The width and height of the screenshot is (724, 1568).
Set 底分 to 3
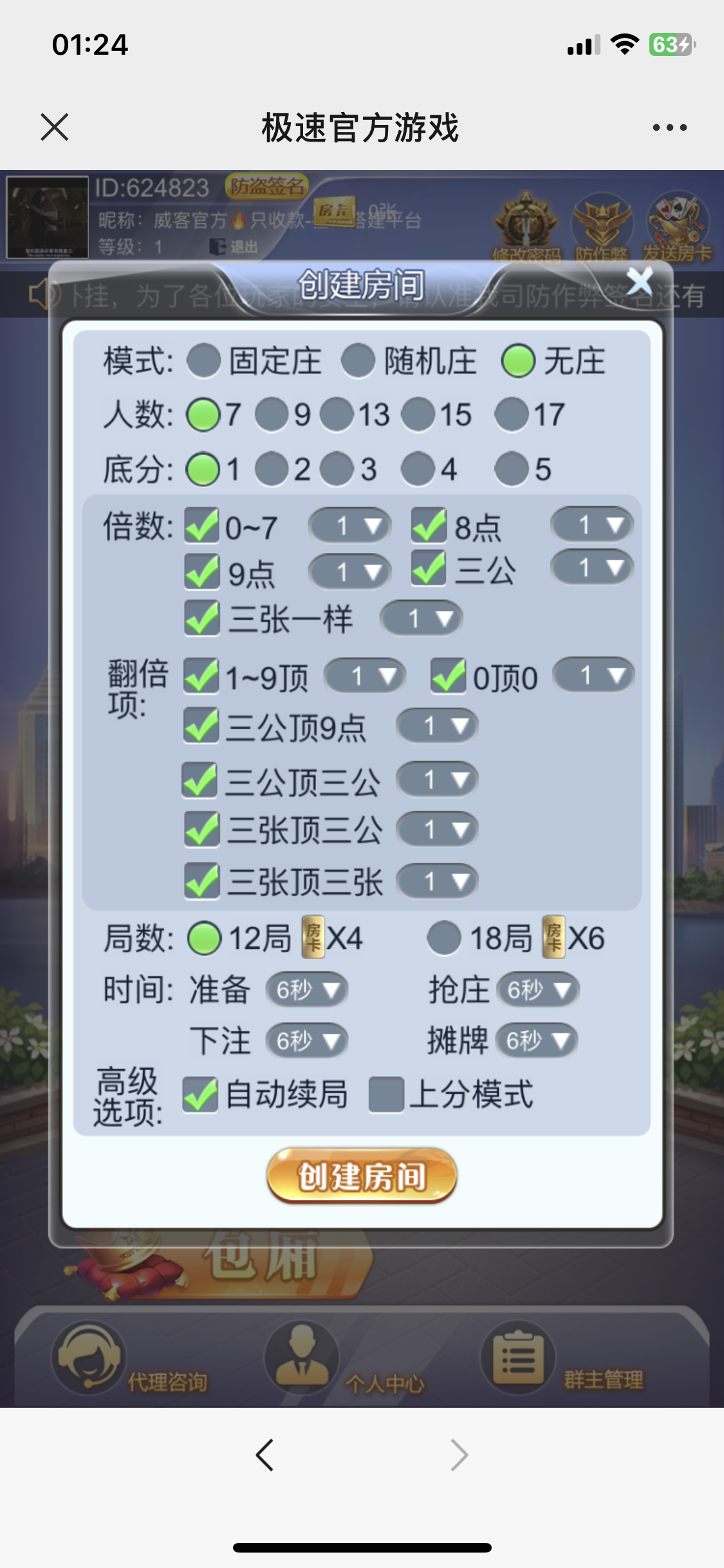[337, 469]
